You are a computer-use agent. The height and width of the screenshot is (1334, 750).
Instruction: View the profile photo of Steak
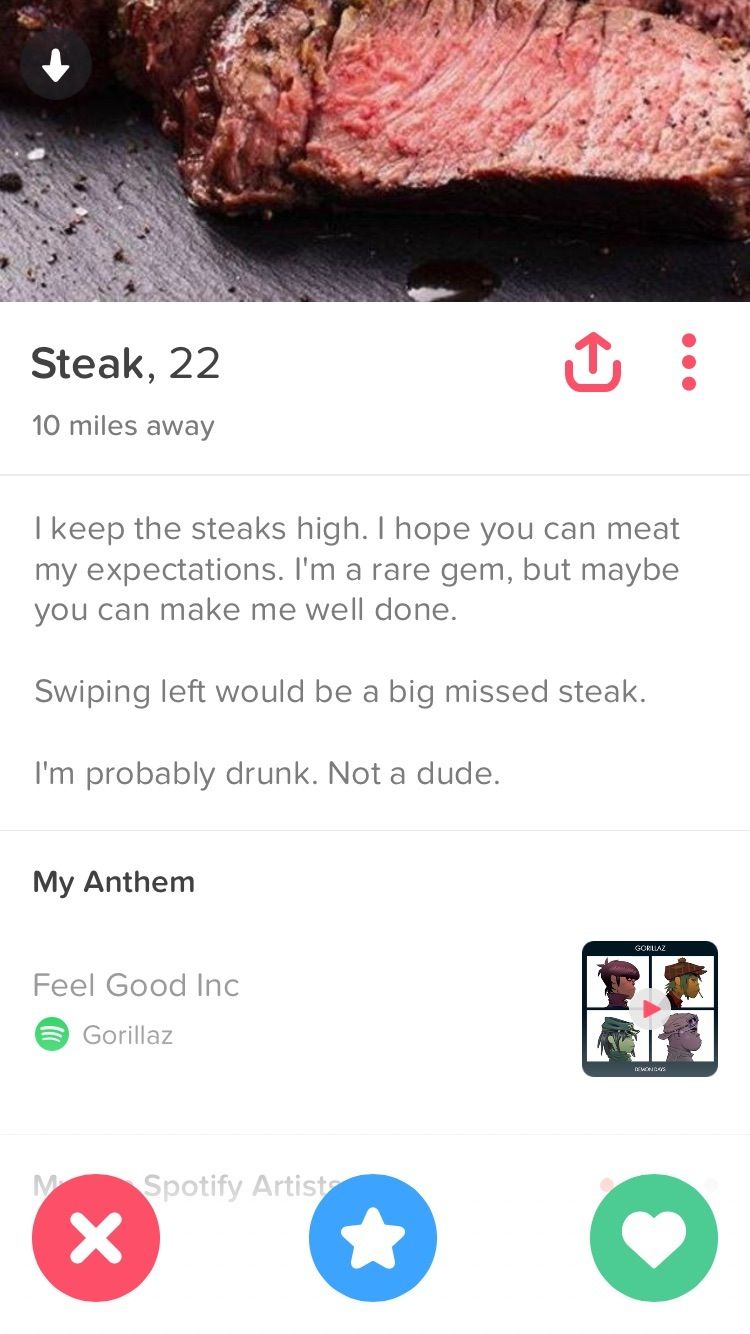(400, 150)
